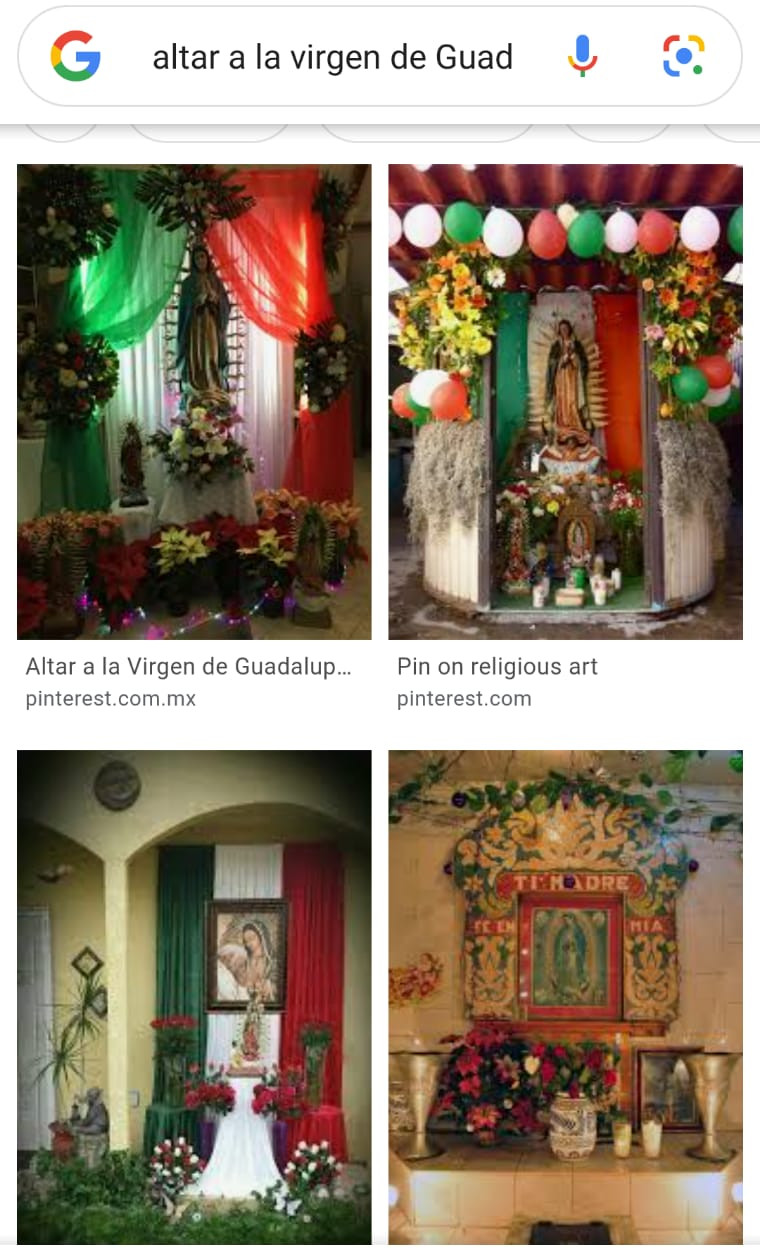760x1260 pixels.
Task: Tap the Google logo in search bar
Action: point(76,56)
